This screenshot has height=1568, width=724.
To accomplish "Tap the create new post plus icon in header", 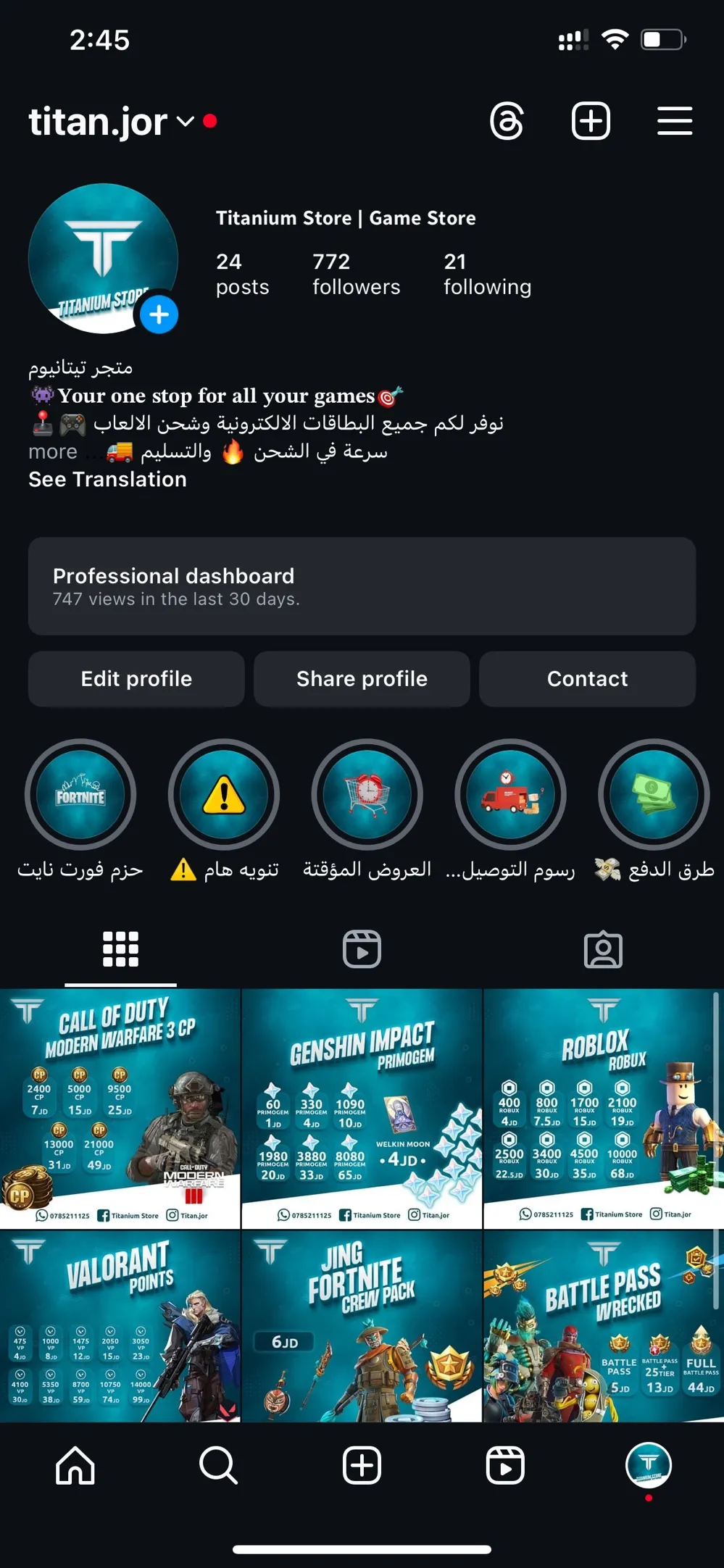I will pyautogui.click(x=591, y=121).
